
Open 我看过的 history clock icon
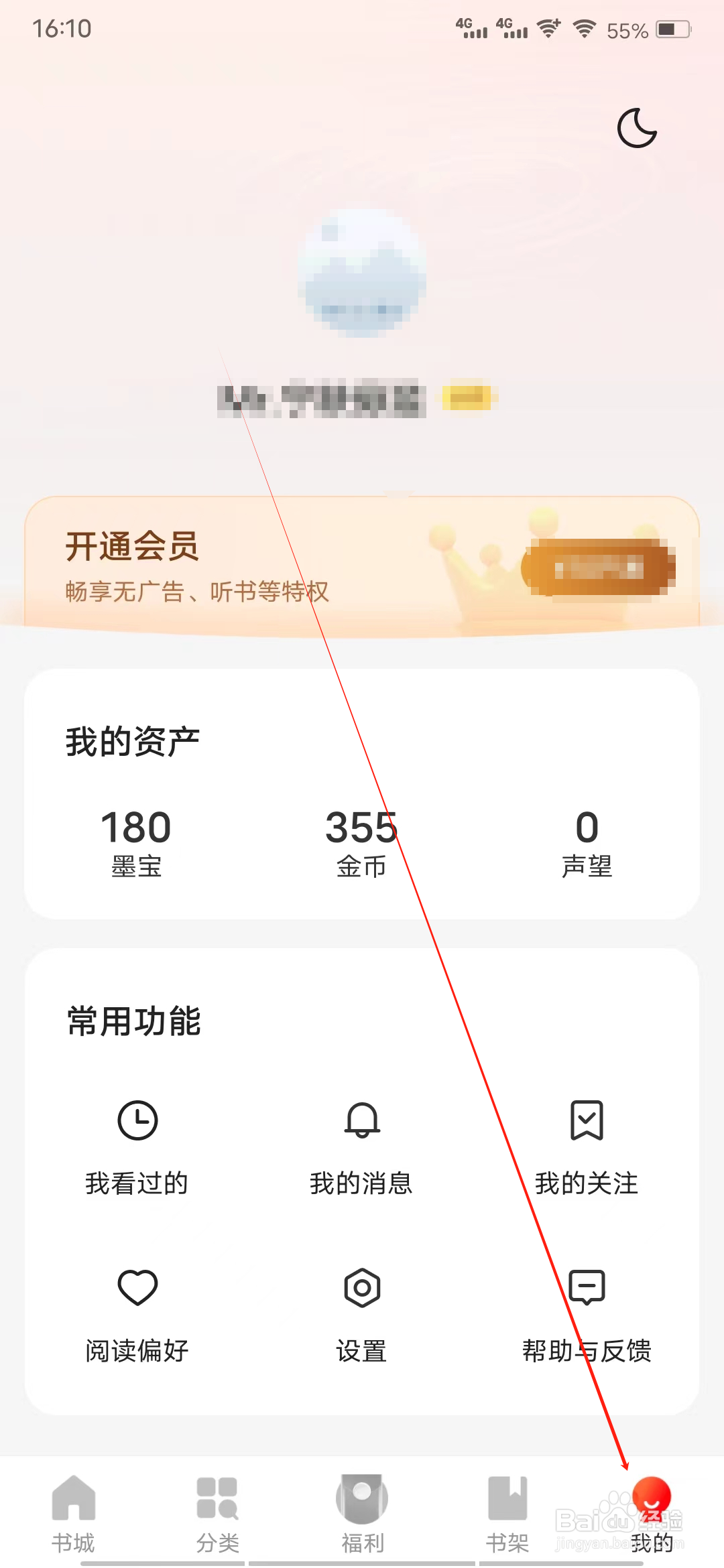click(137, 1119)
